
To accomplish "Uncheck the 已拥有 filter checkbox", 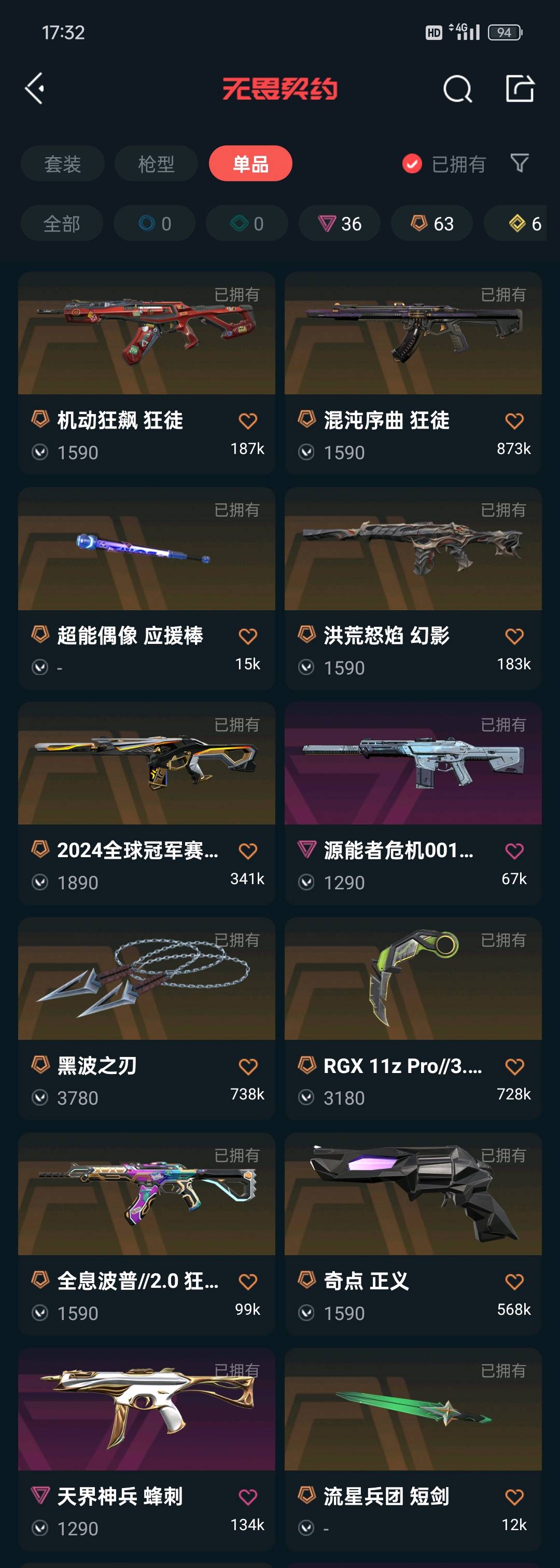I will coord(412,163).
